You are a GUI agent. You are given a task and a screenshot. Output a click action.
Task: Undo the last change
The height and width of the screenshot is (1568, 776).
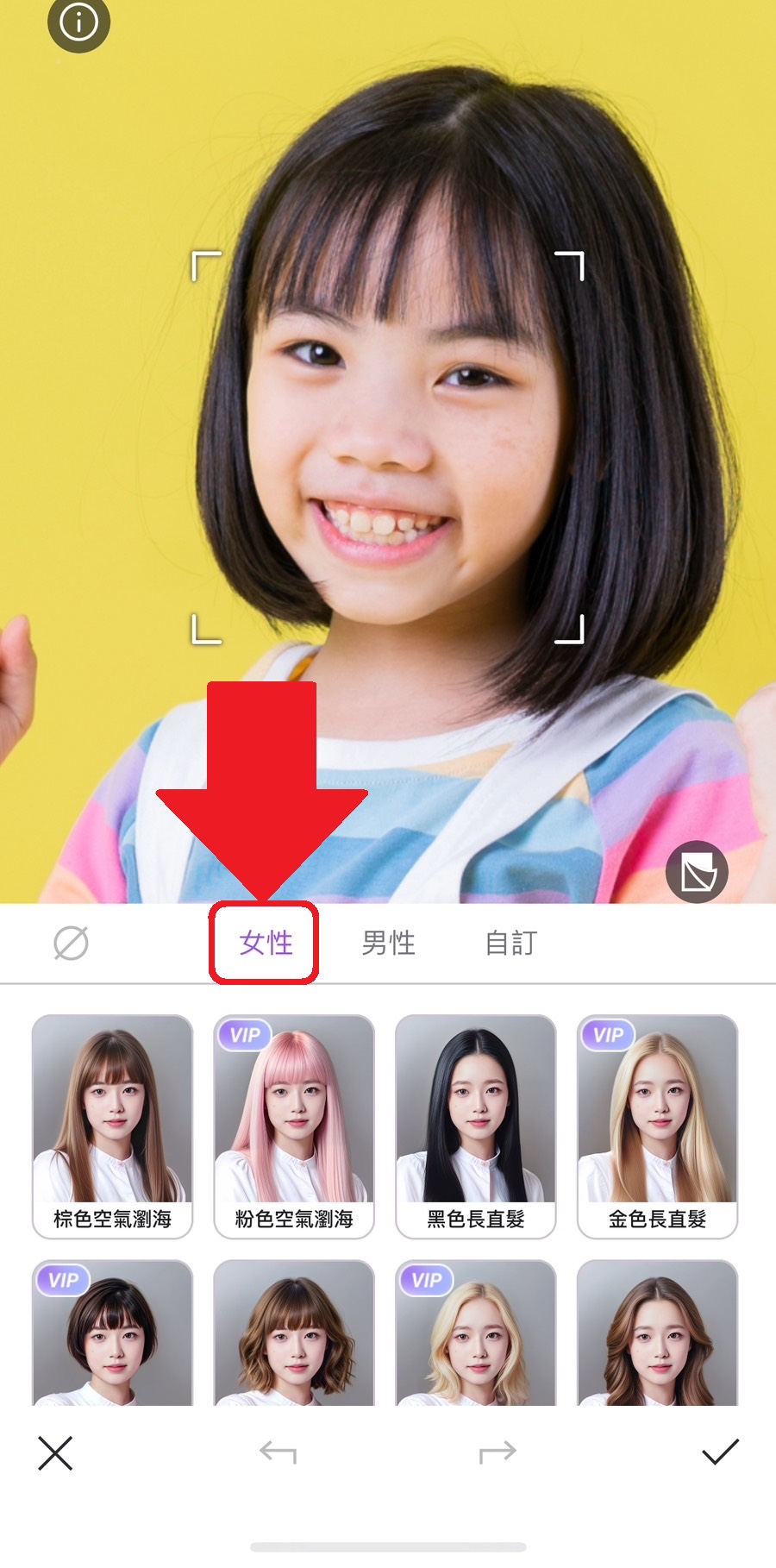click(x=278, y=1453)
